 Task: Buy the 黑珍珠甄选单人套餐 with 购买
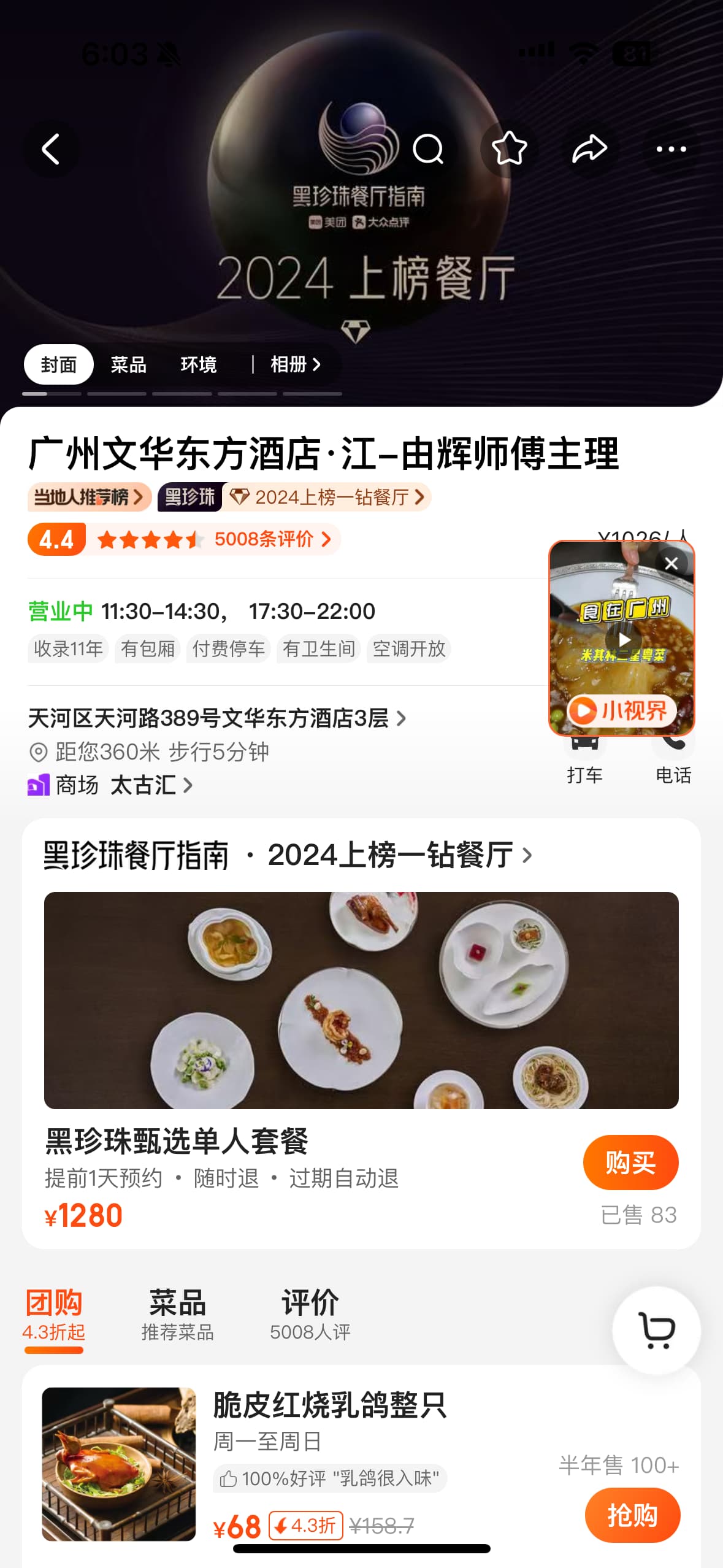click(x=630, y=1163)
